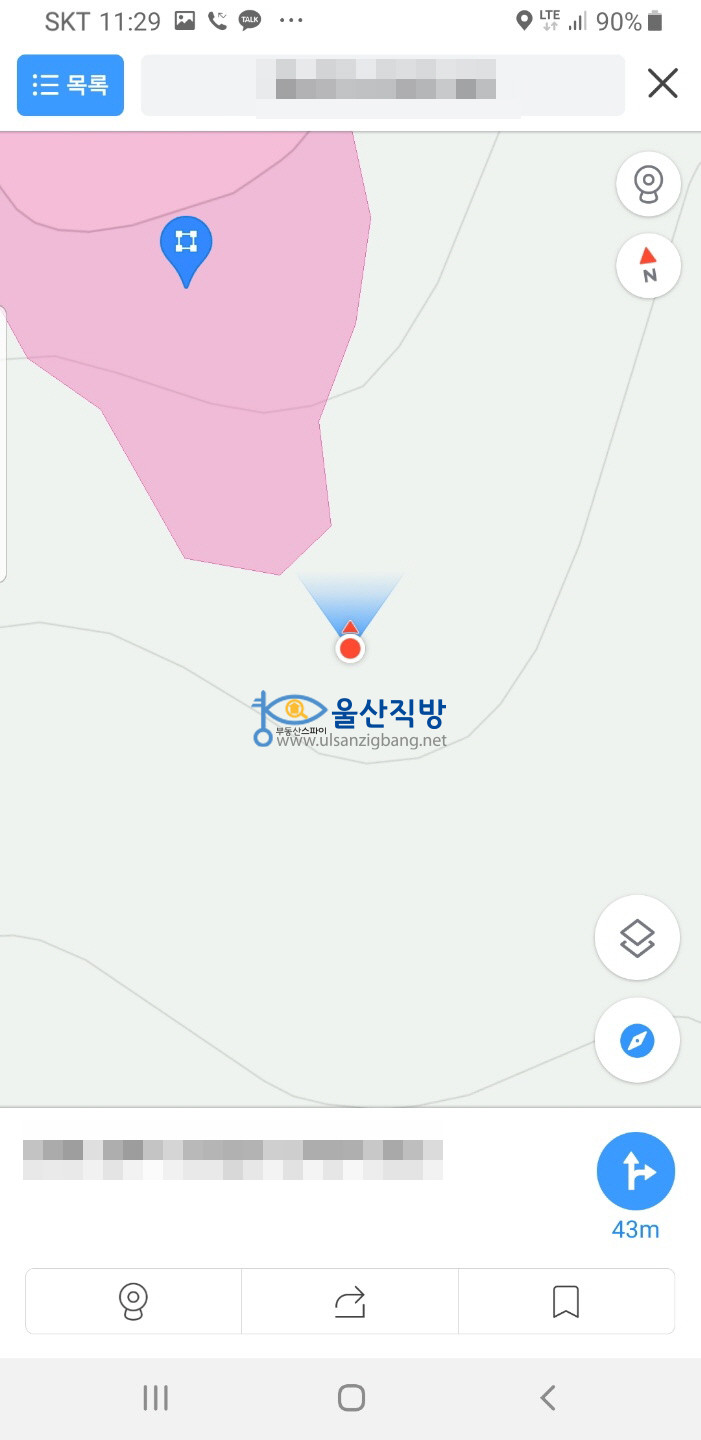View street view from the bottom action bar
The image size is (701, 1440).
133,1301
